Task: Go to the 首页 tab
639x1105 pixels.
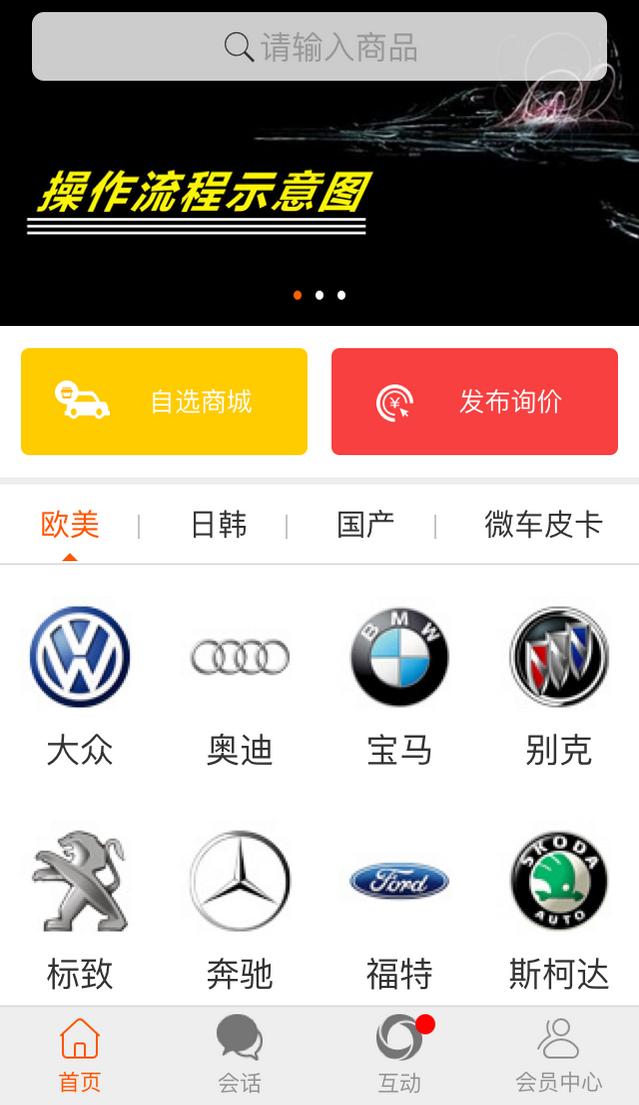Action: (80, 1055)
